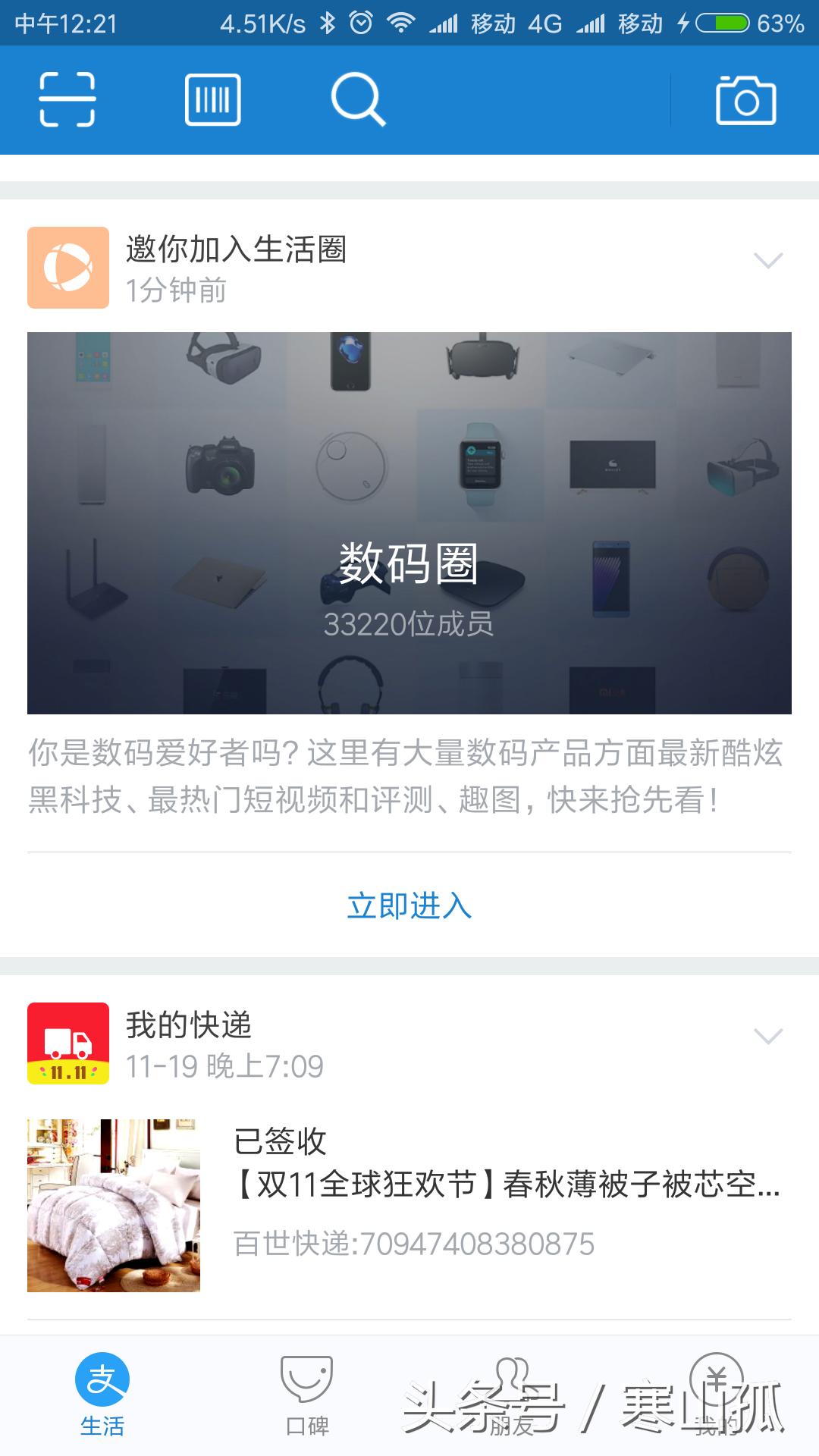Collapse the 数码圈 invitation message
This screenshot has height=1456, width=819.
[767, 260]
